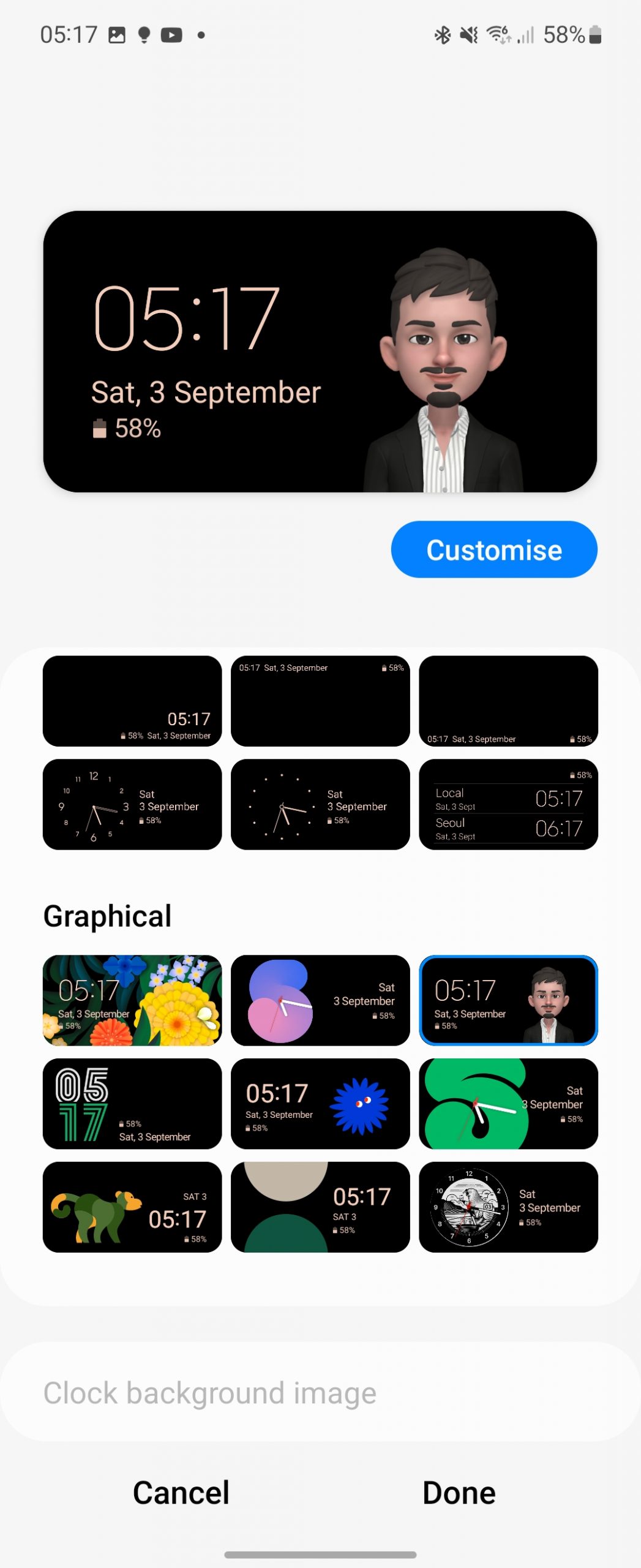This screenshot has width=641, height=1568.
Task: Choose the striped 05 17 stacked digits clock
Action: 132,1104
